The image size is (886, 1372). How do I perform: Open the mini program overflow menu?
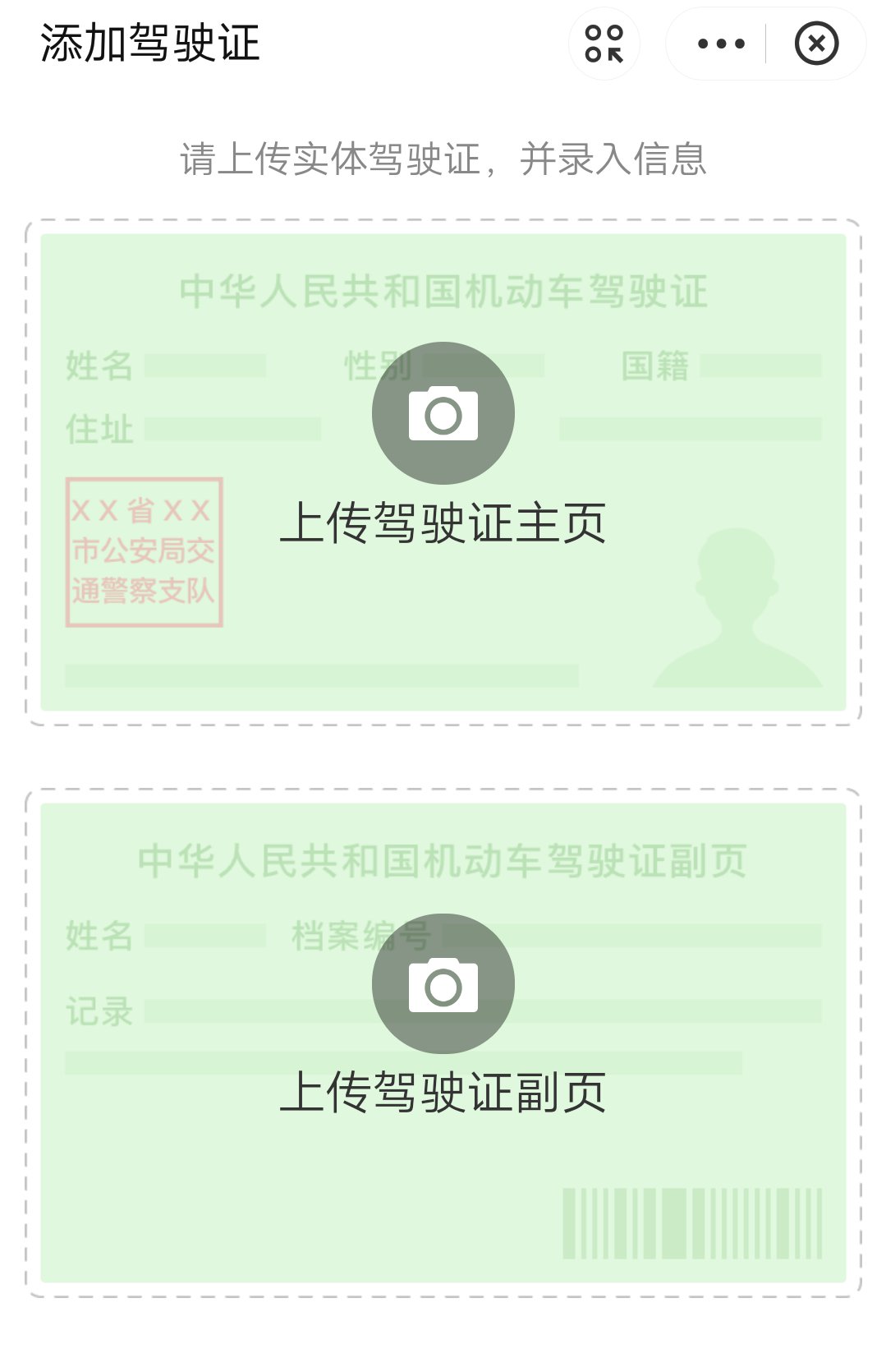click(720, 44)
